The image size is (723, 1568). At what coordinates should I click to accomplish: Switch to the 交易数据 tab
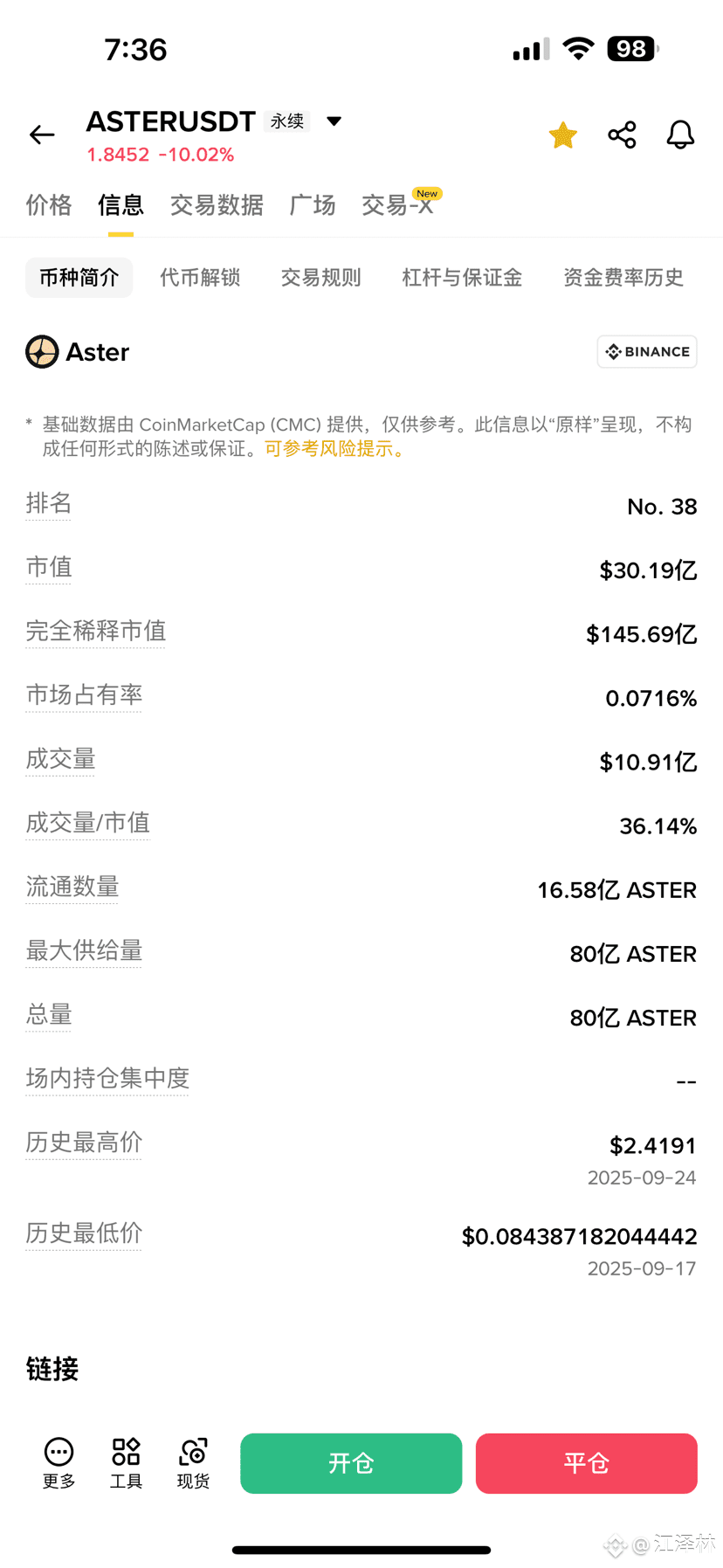(x=217, y=205)
